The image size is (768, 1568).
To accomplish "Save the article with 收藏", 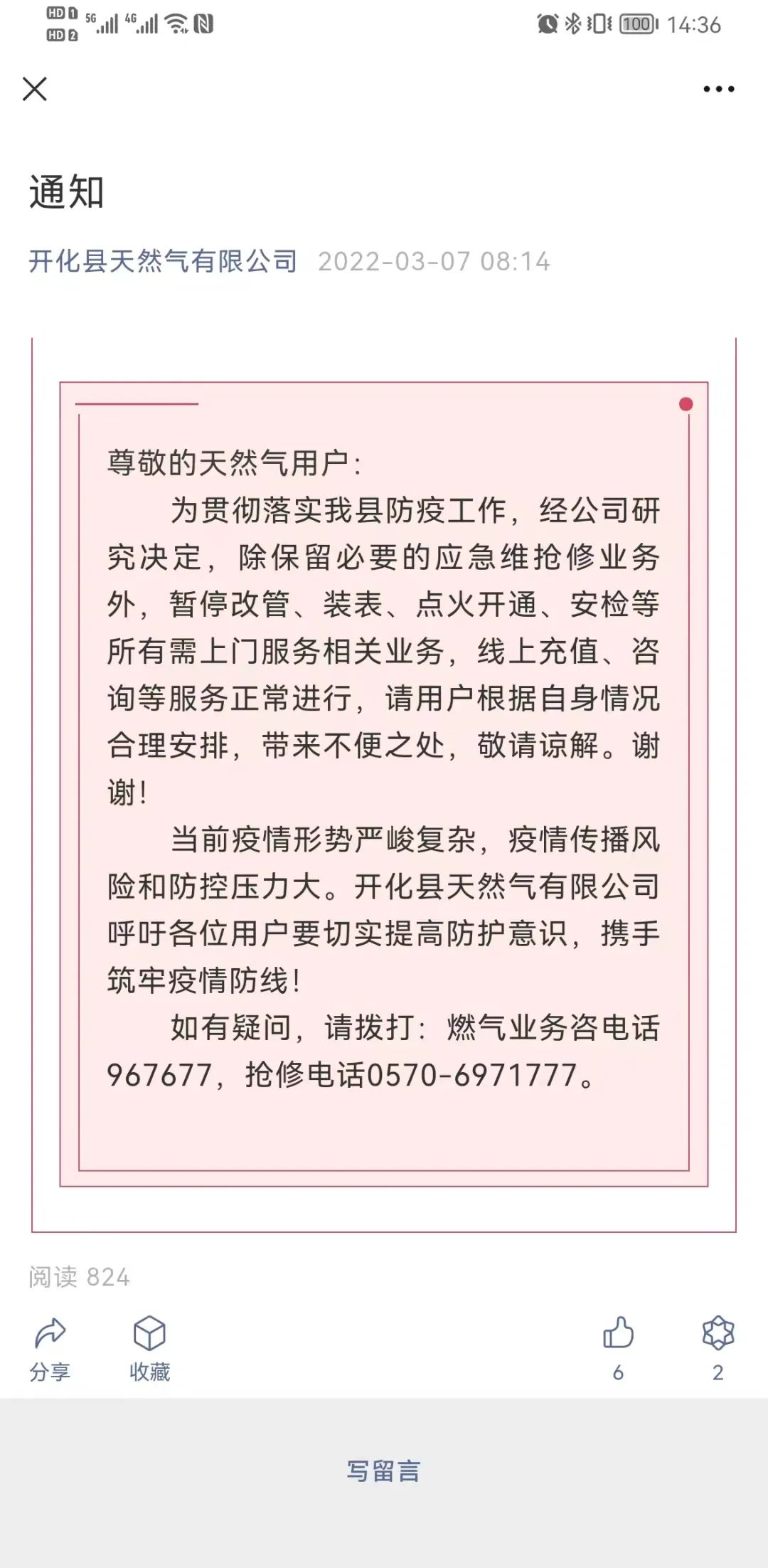I will 149,1347.
